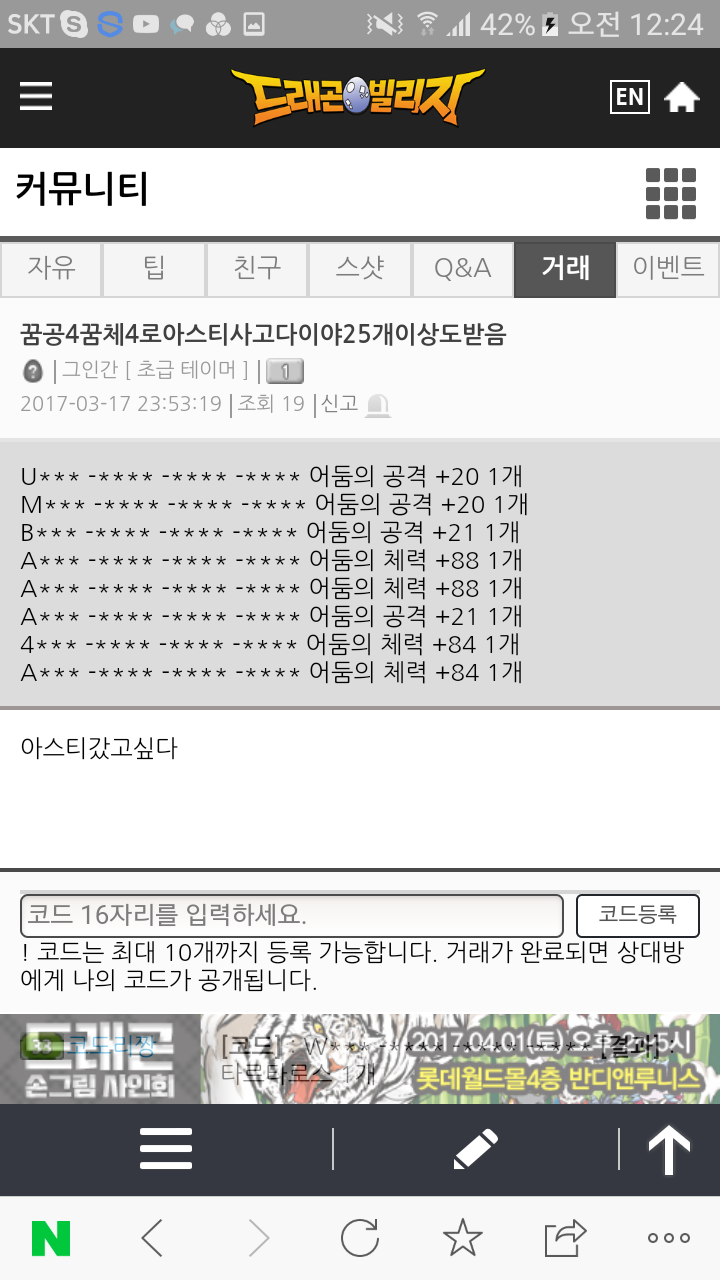Switch to the 팁 tab

[154, 268]
